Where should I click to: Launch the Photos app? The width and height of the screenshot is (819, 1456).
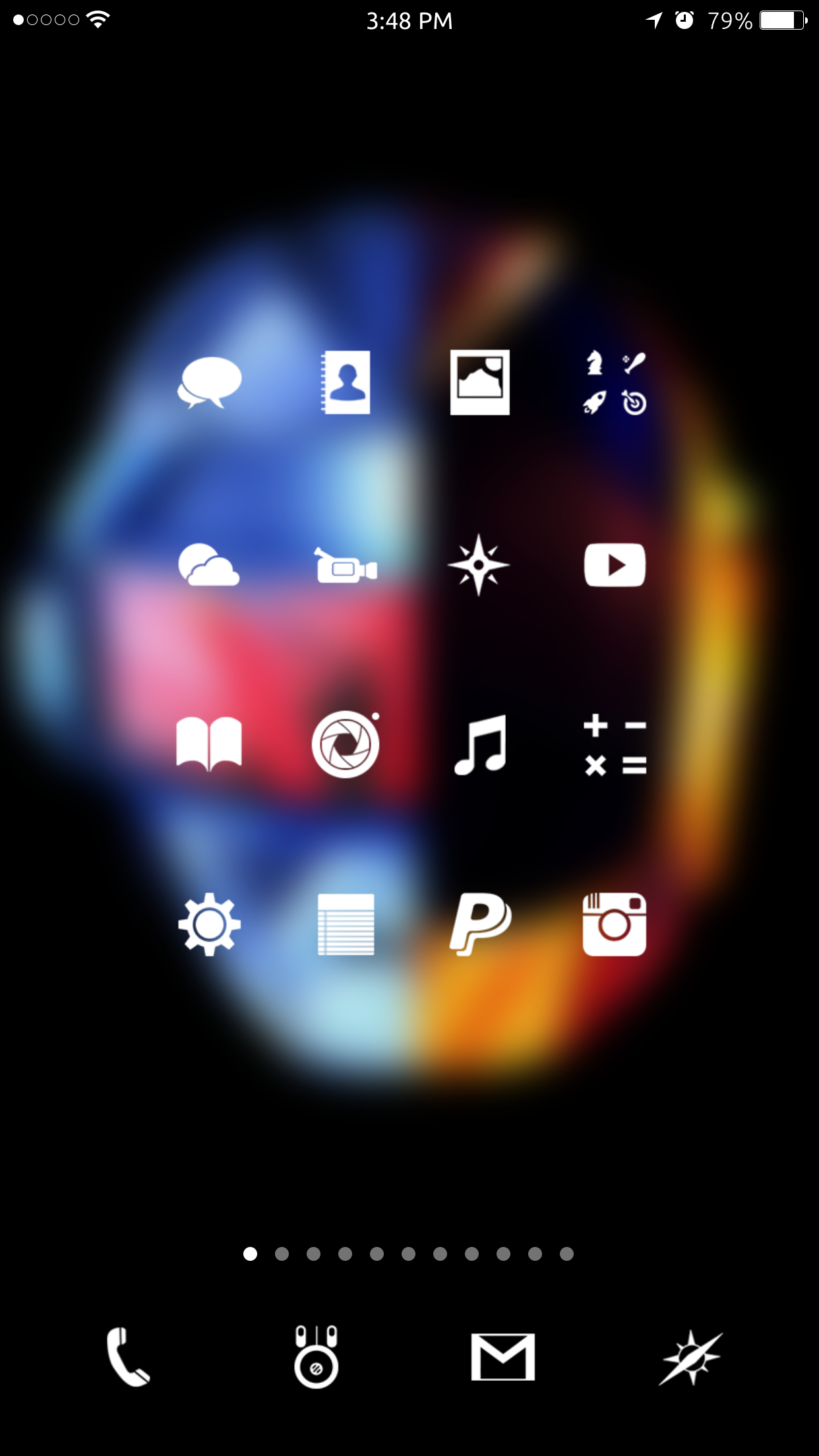tap(479, 382)
